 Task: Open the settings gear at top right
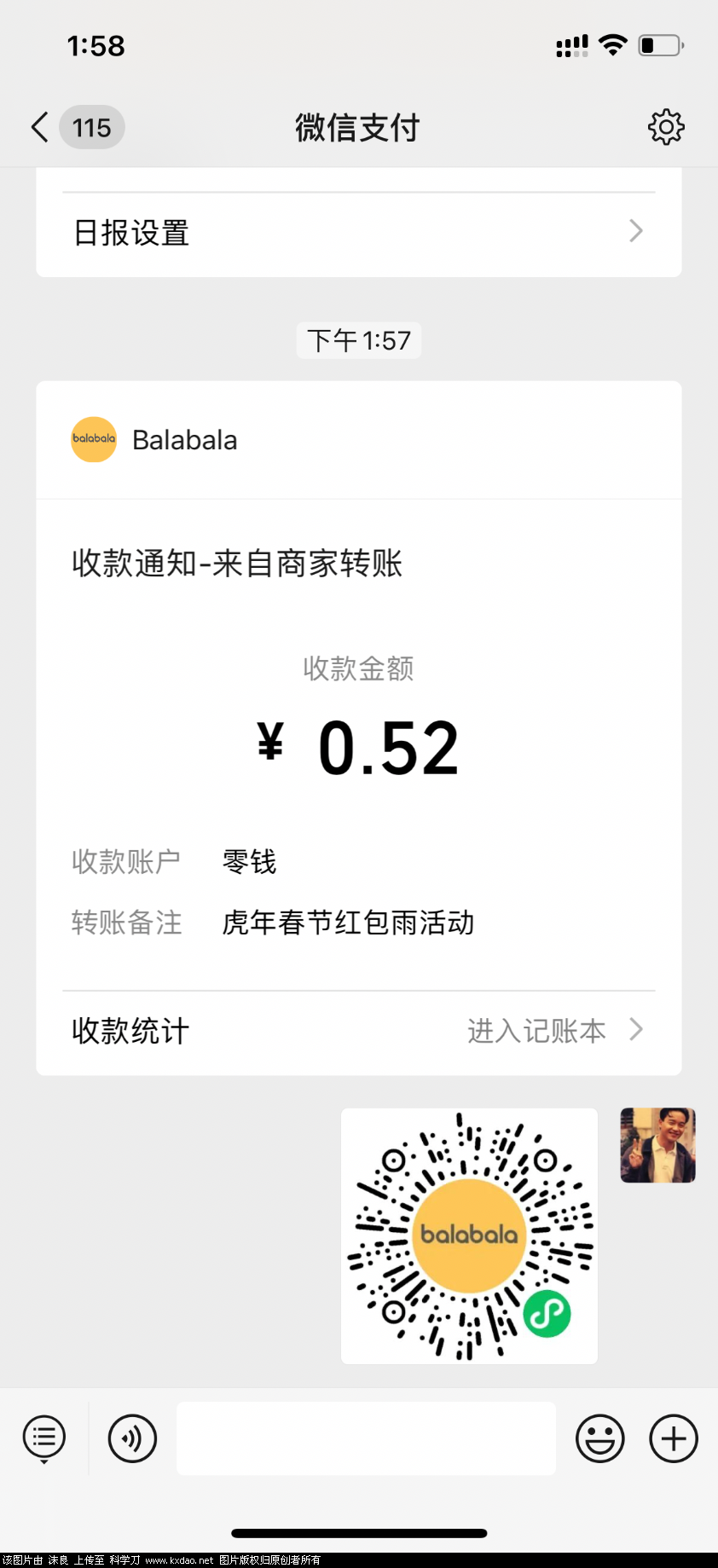point(667,126)
